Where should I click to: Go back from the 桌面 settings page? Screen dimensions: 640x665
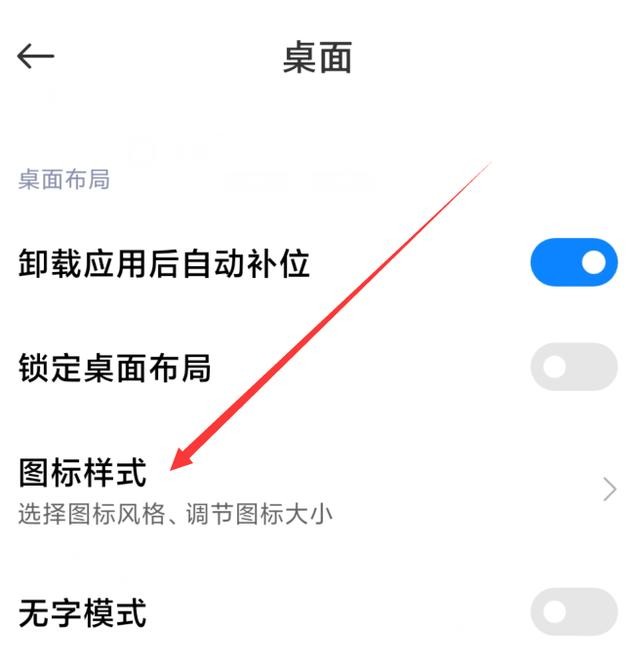pyautogui.click(x=36, y=56)
